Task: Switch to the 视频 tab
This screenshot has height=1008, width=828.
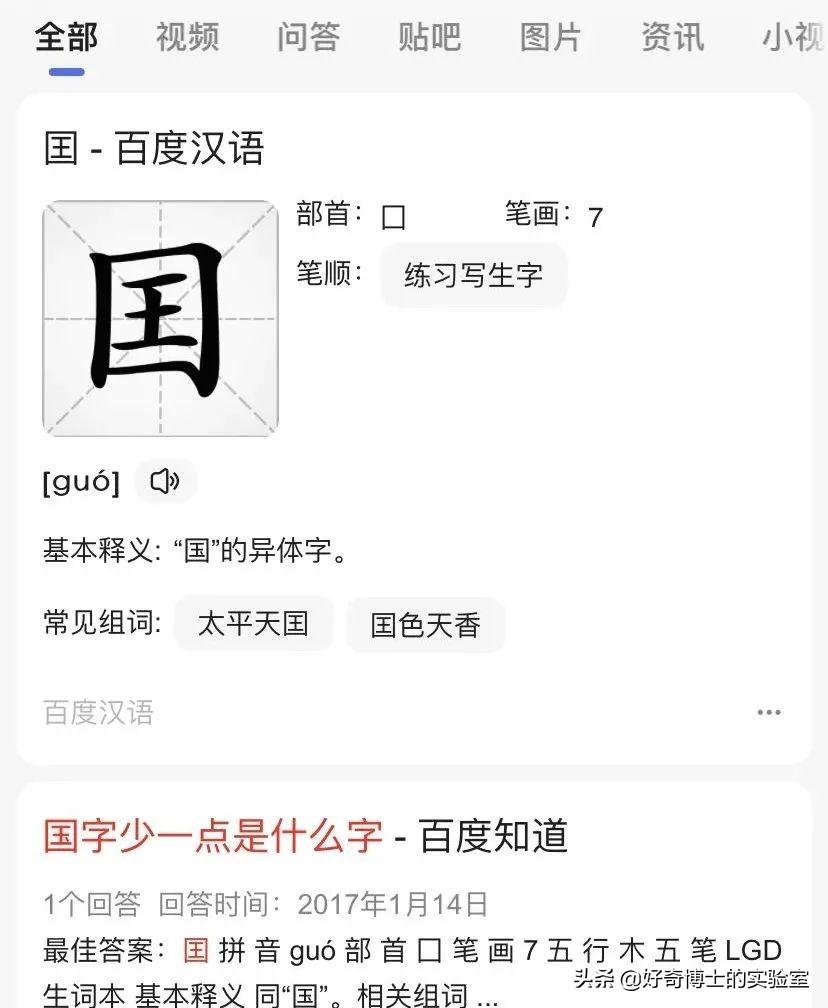Action: click(187, 38)
